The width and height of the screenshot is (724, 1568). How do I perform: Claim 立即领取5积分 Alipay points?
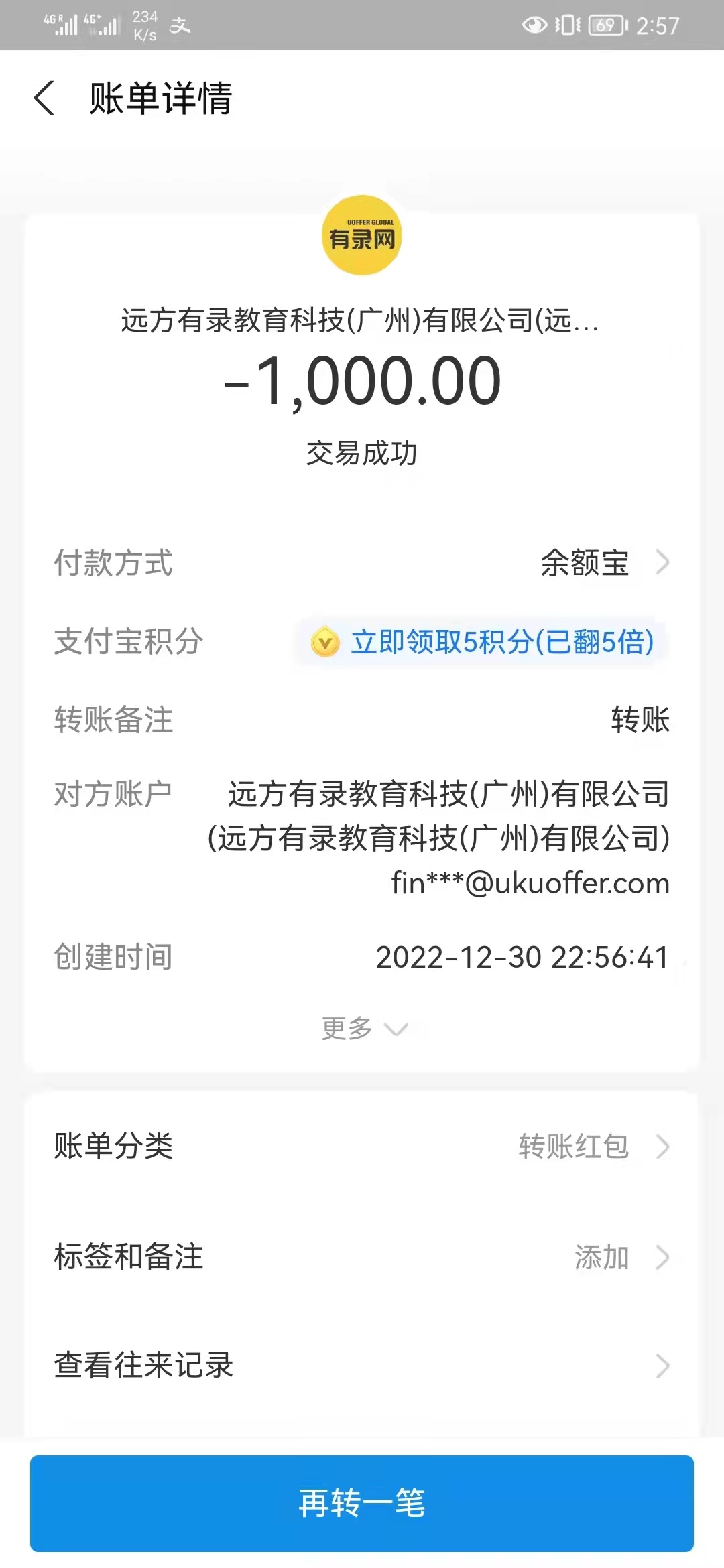click(x=481, y=642)
